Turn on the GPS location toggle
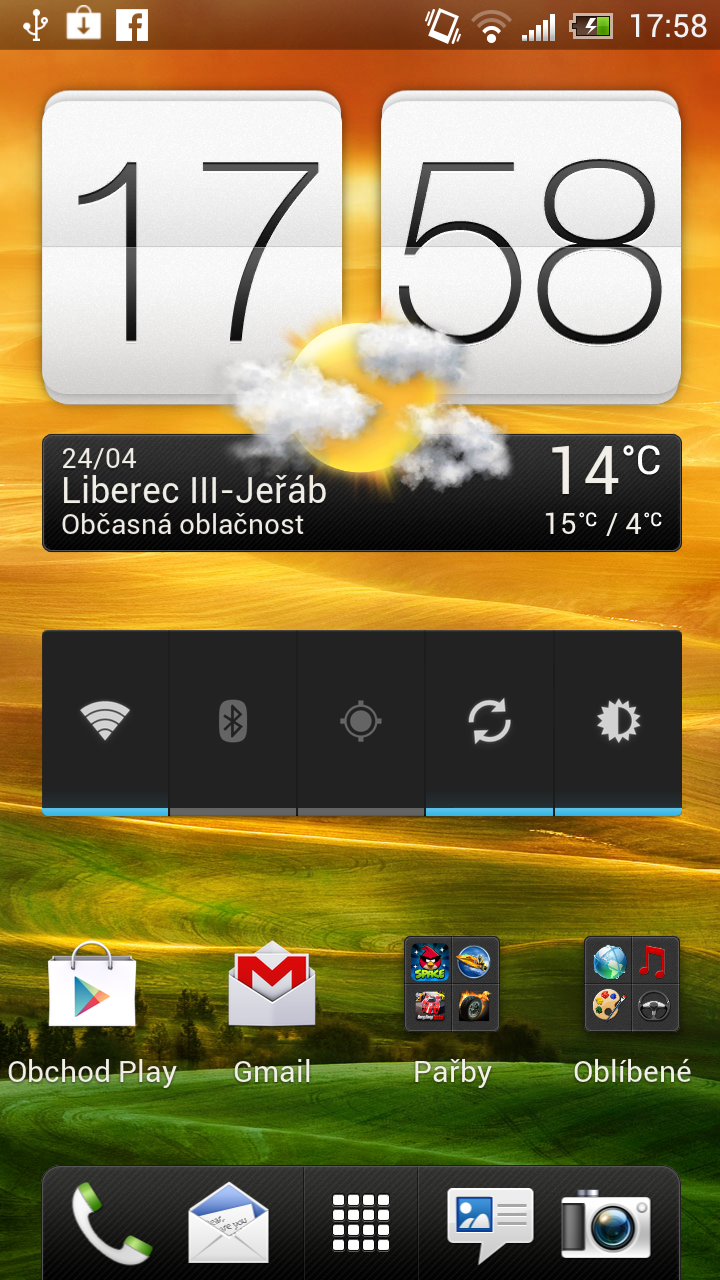This screenshot has width=720, height=1280. coord(361,721)
